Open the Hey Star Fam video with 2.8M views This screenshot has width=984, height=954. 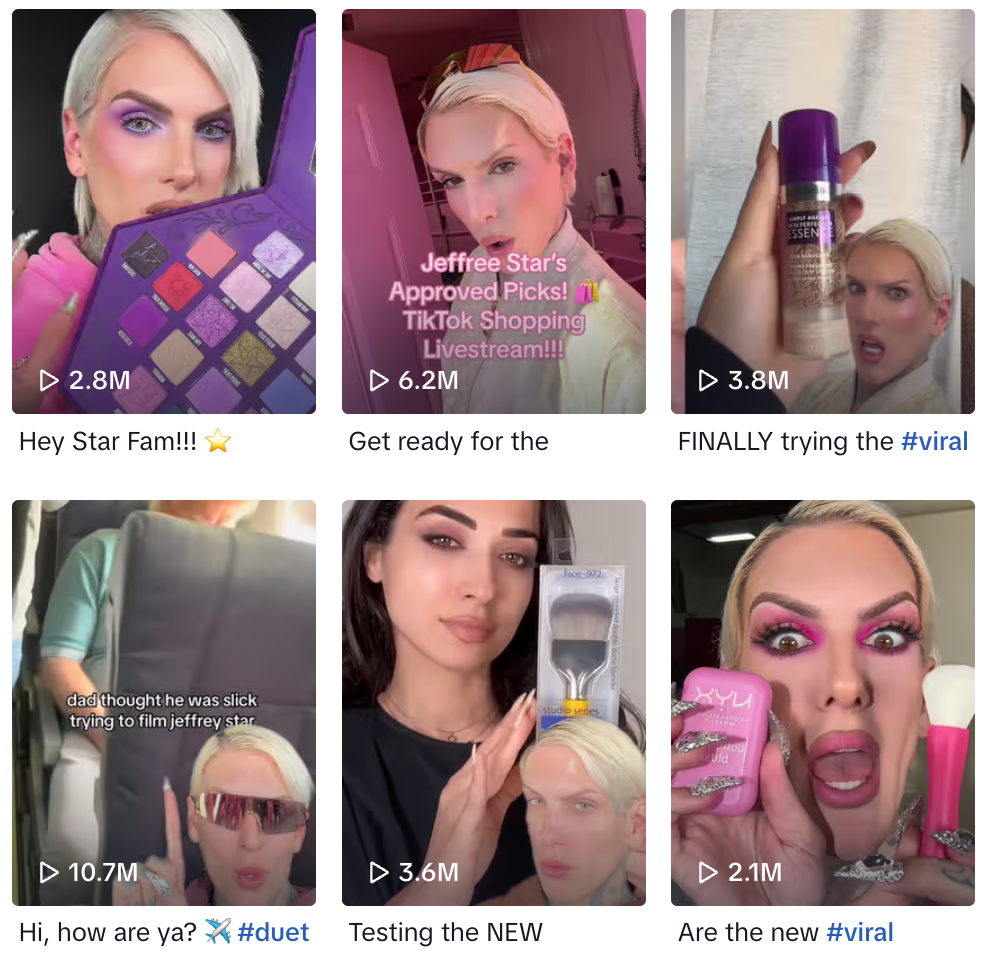coord(164,211)
